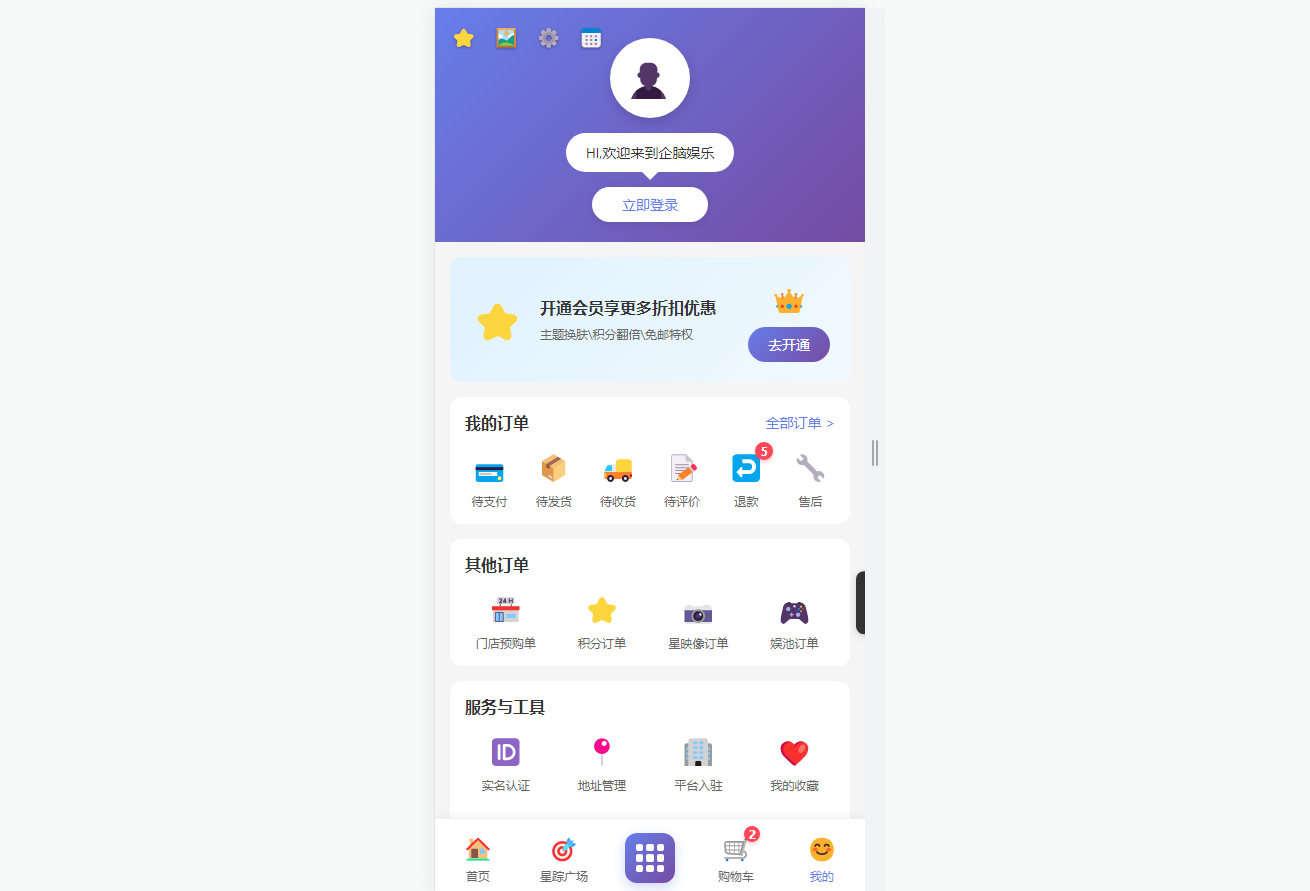Viewport: 1310px width, 891px height.
Task: Open the calendar icon at top
Action: [591, 38]
